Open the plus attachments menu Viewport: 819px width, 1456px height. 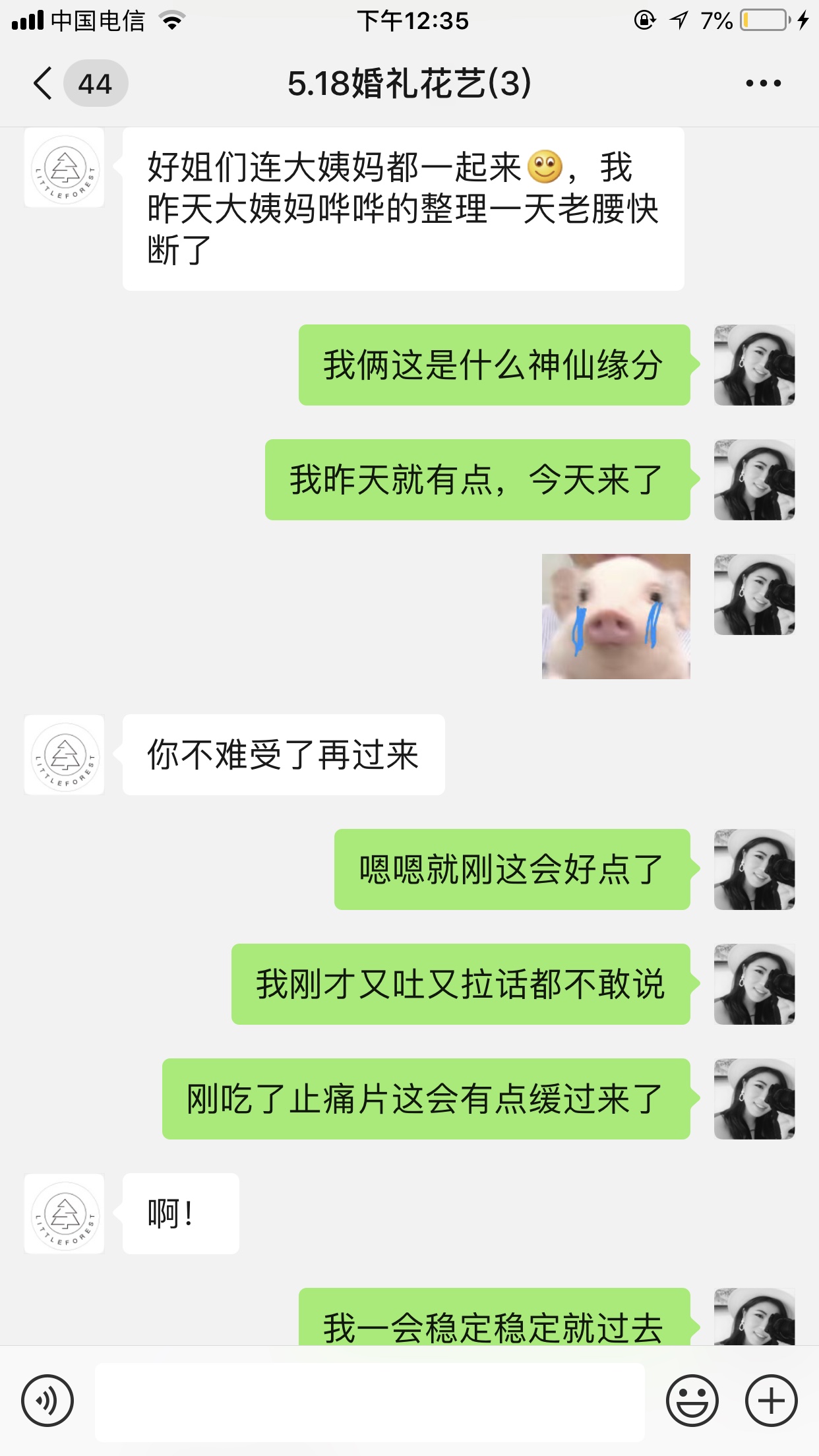771,1401
